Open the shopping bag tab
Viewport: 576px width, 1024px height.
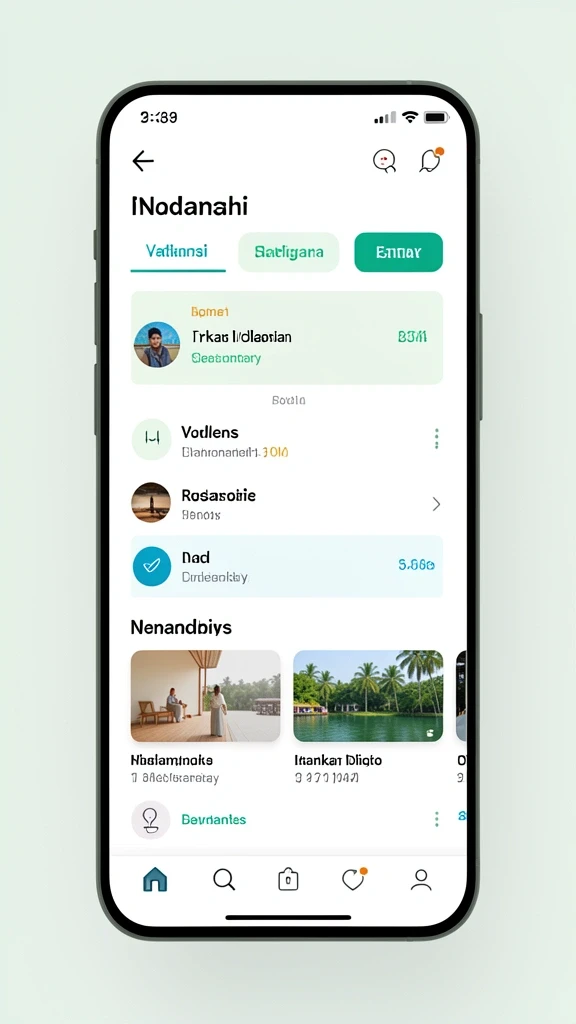click(288, 880)
